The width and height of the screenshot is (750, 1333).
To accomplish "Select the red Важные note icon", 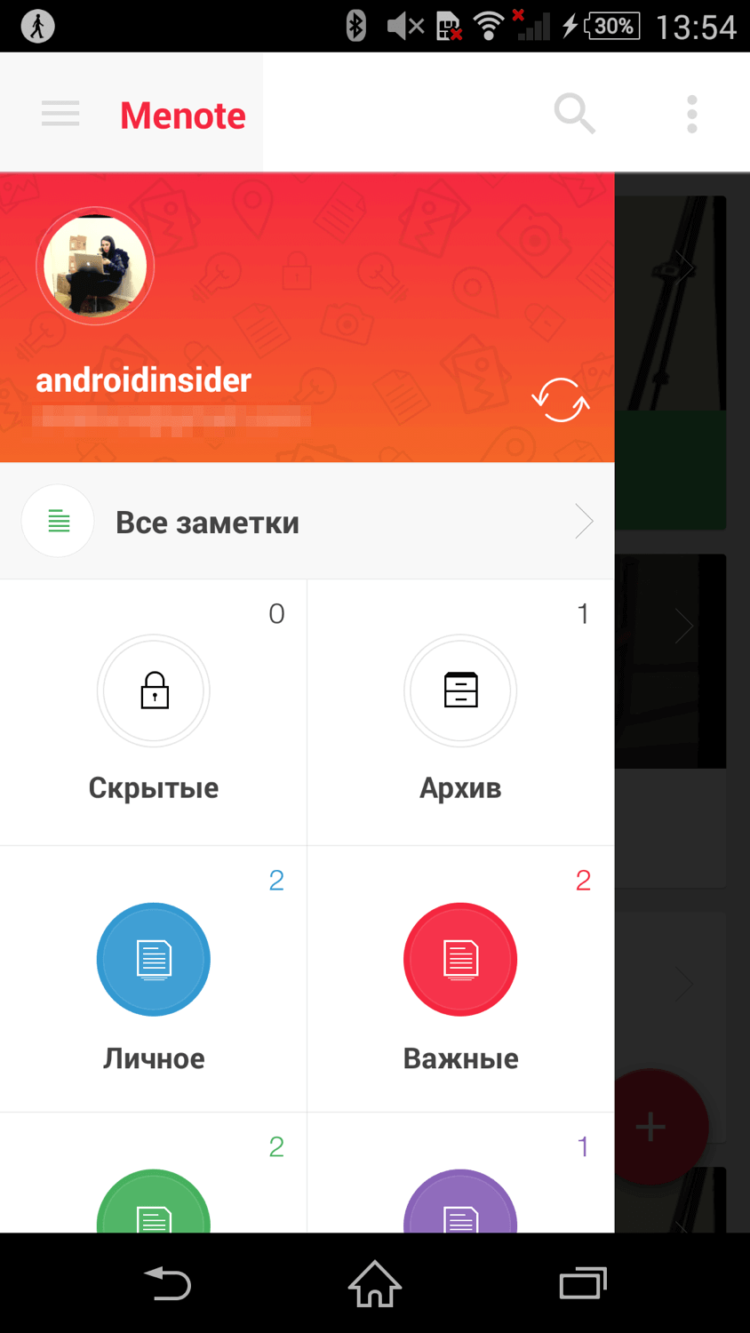I will pos(460,959).
